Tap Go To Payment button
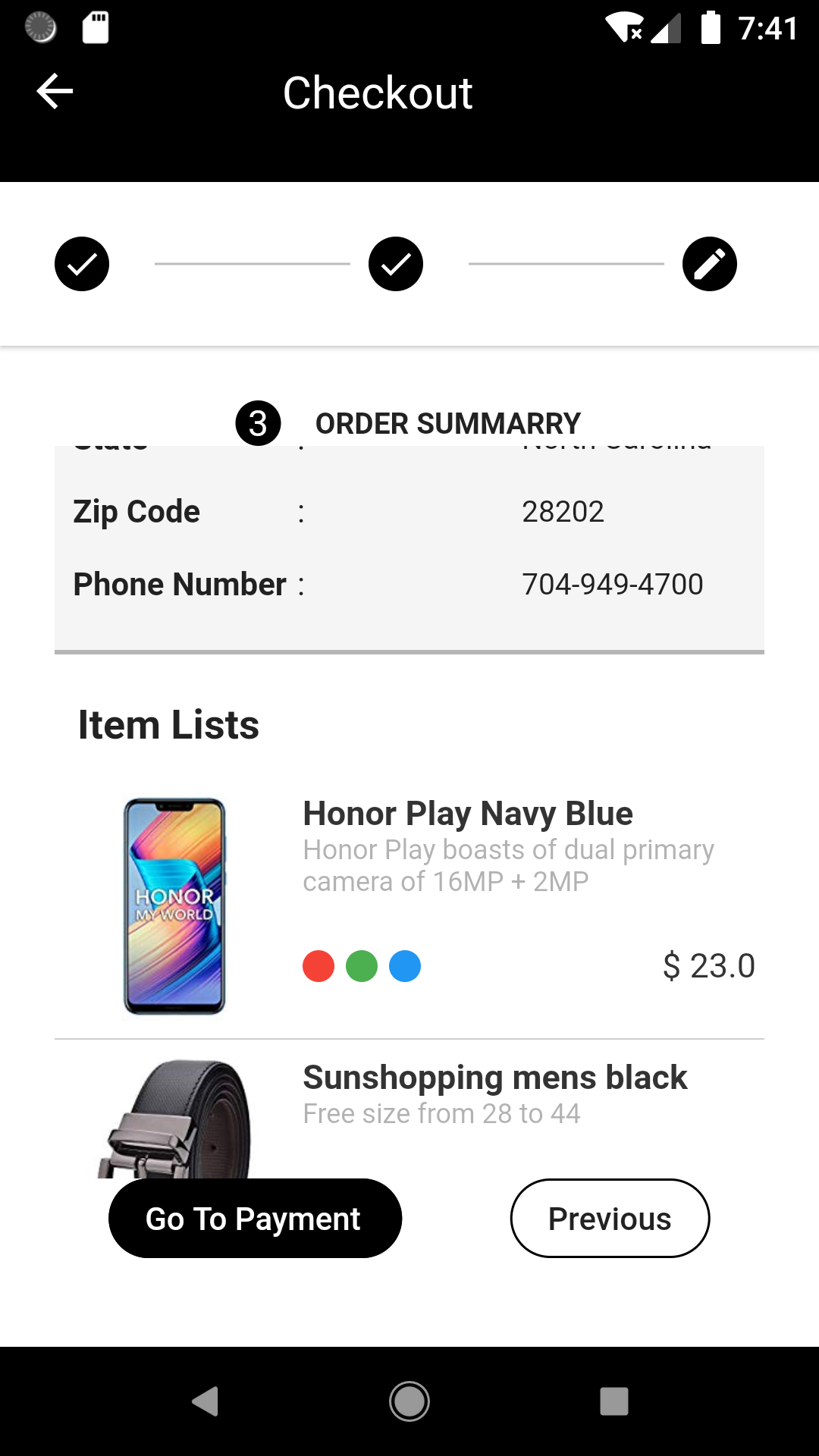This screenshot has height=1456, width=819. [x=255, y=1219]
